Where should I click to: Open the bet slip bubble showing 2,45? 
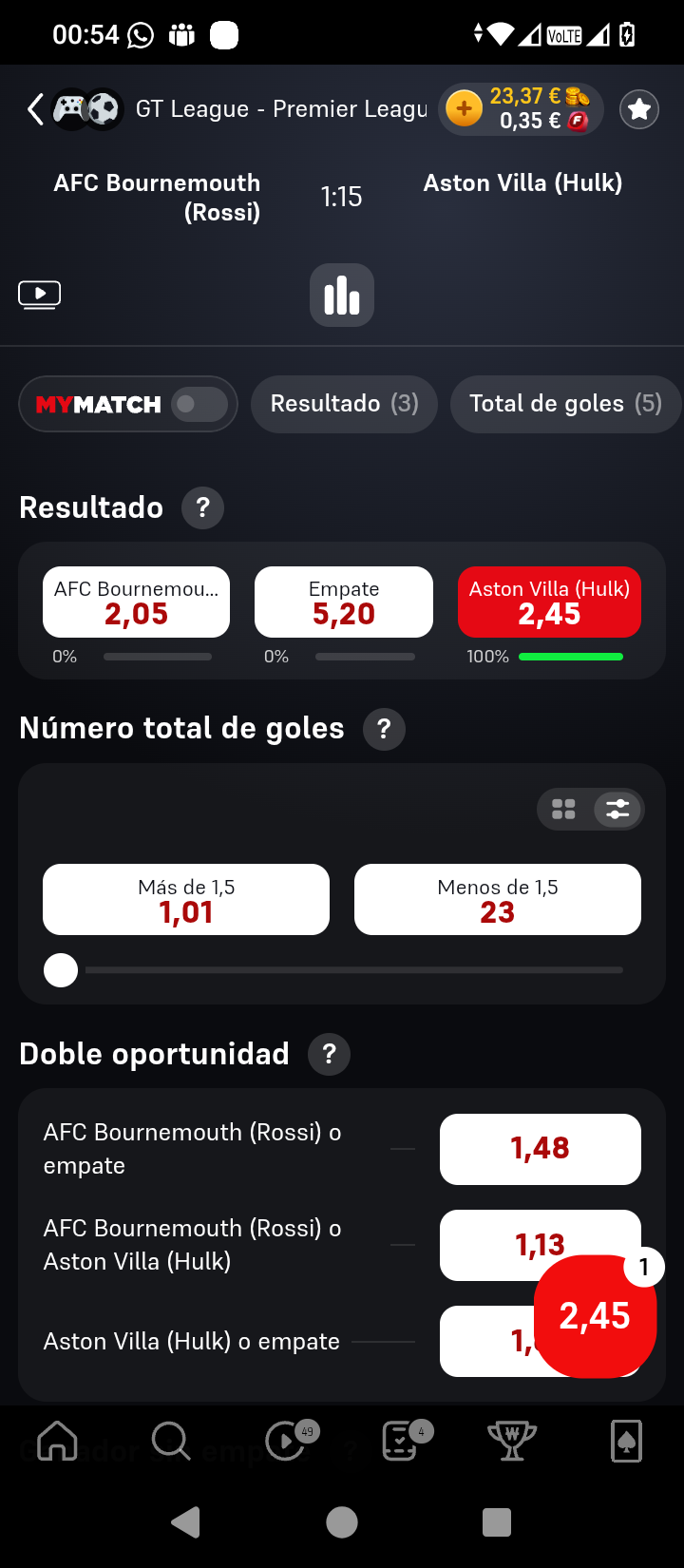[x=595, y=1316]
